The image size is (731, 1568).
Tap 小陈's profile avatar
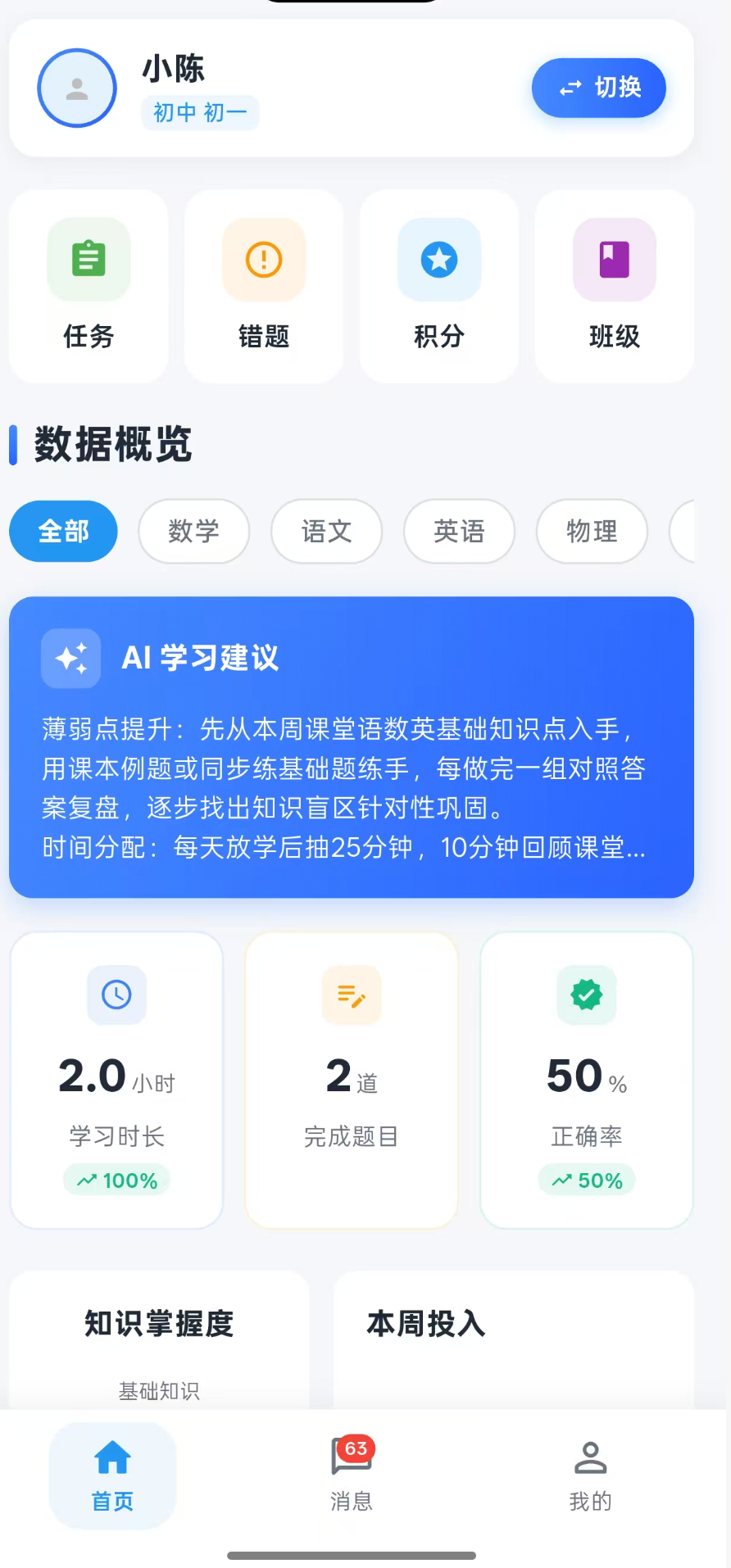(76, 88)
